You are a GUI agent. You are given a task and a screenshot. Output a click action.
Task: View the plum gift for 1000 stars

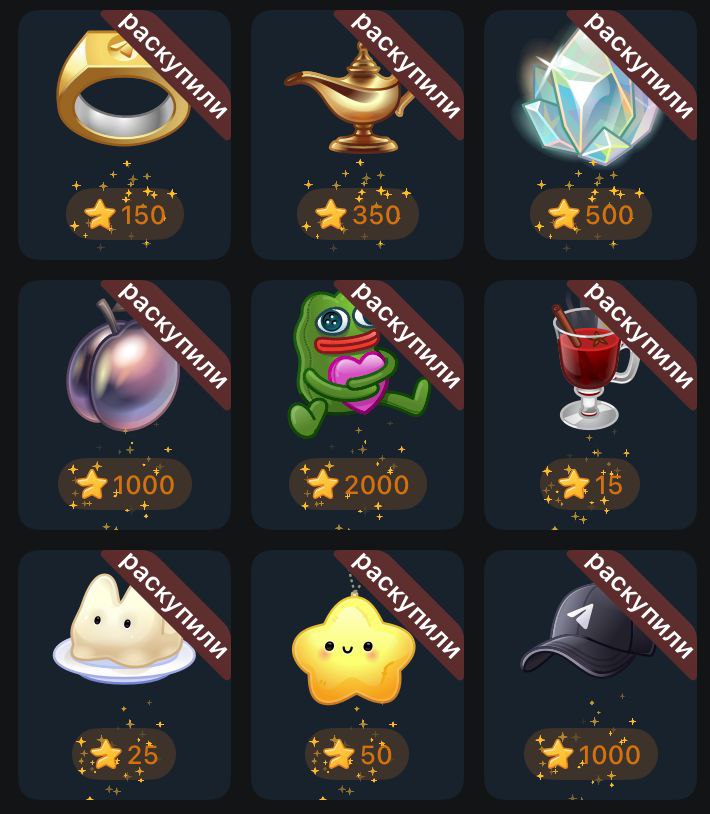click(124, 405)
